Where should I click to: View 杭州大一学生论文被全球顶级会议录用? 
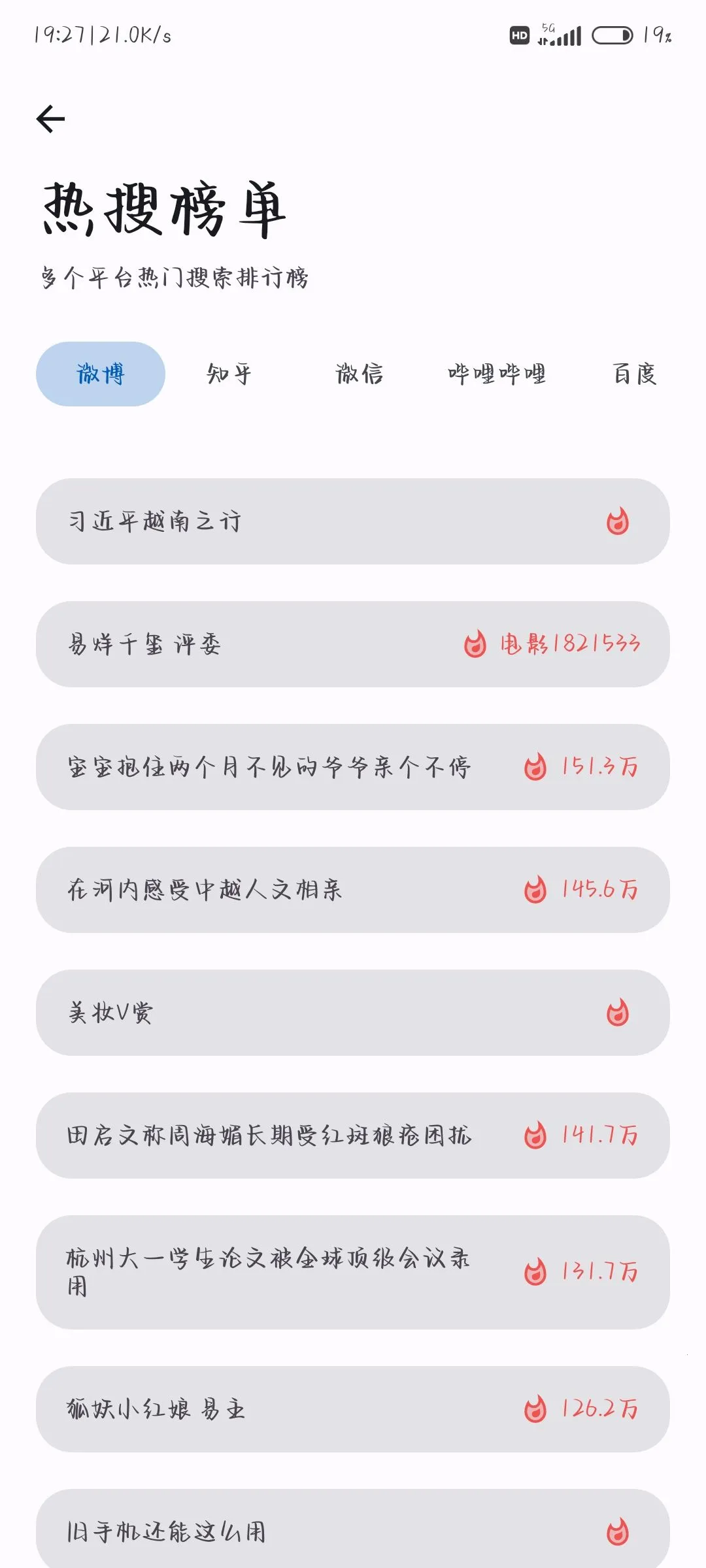click(353, 1271)
